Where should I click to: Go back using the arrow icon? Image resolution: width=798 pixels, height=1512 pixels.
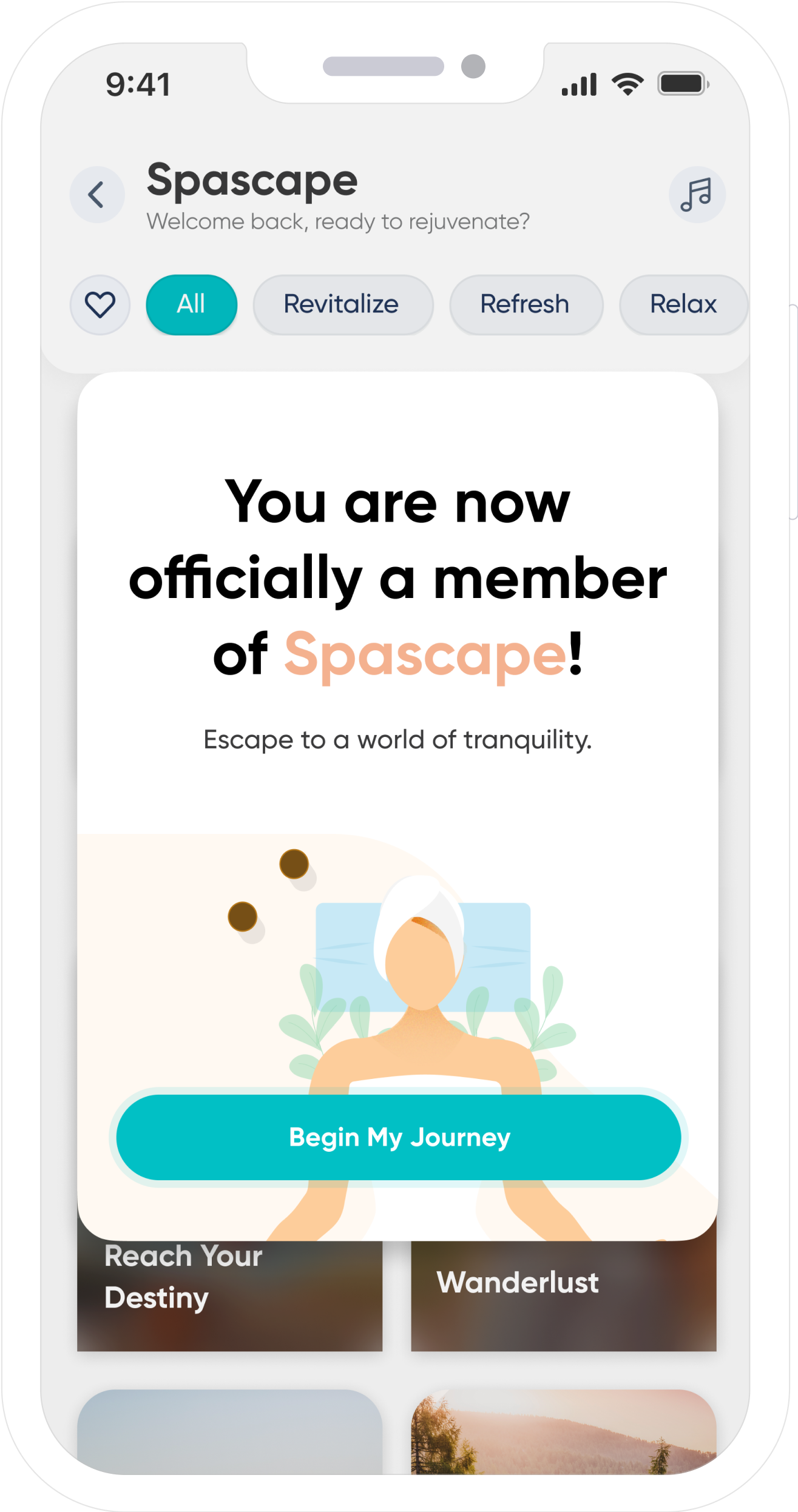pyautogui.click(x=97, y=195)
